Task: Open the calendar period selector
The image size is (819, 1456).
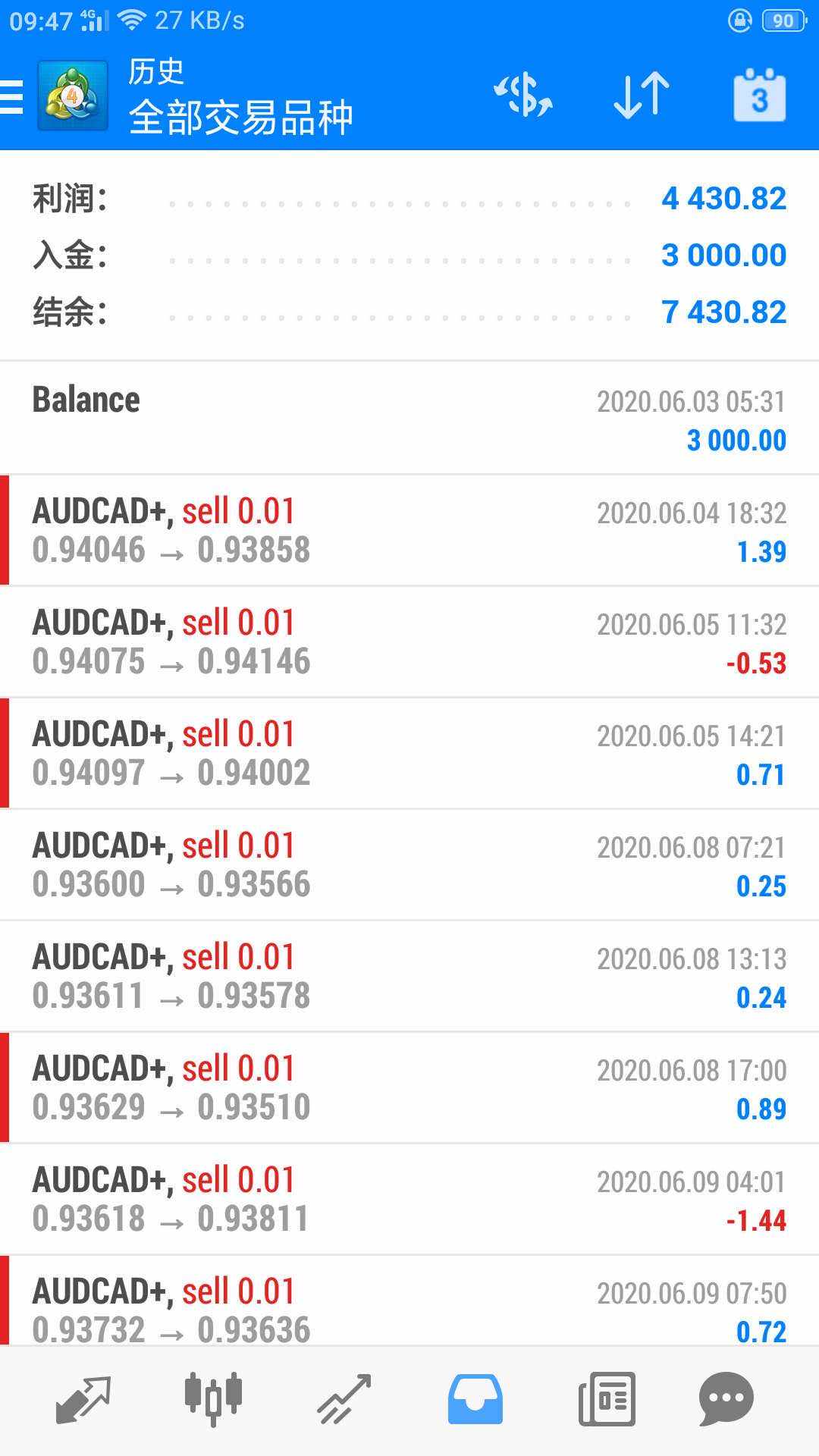Action: (759, 96)
